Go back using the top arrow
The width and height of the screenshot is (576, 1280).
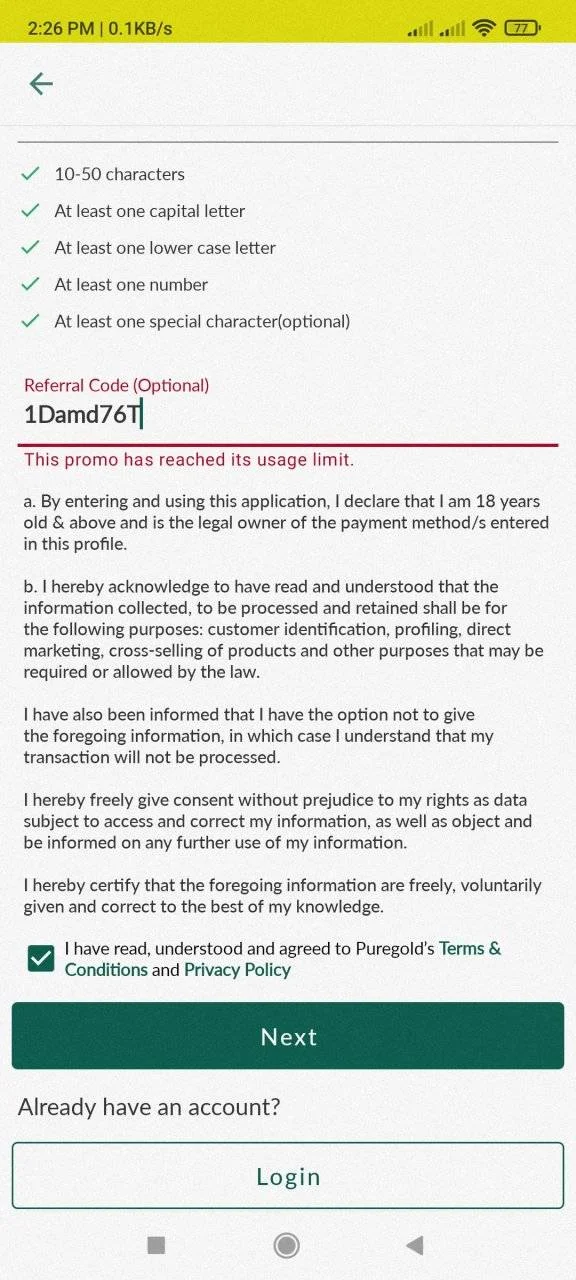(x=41, y=84)
